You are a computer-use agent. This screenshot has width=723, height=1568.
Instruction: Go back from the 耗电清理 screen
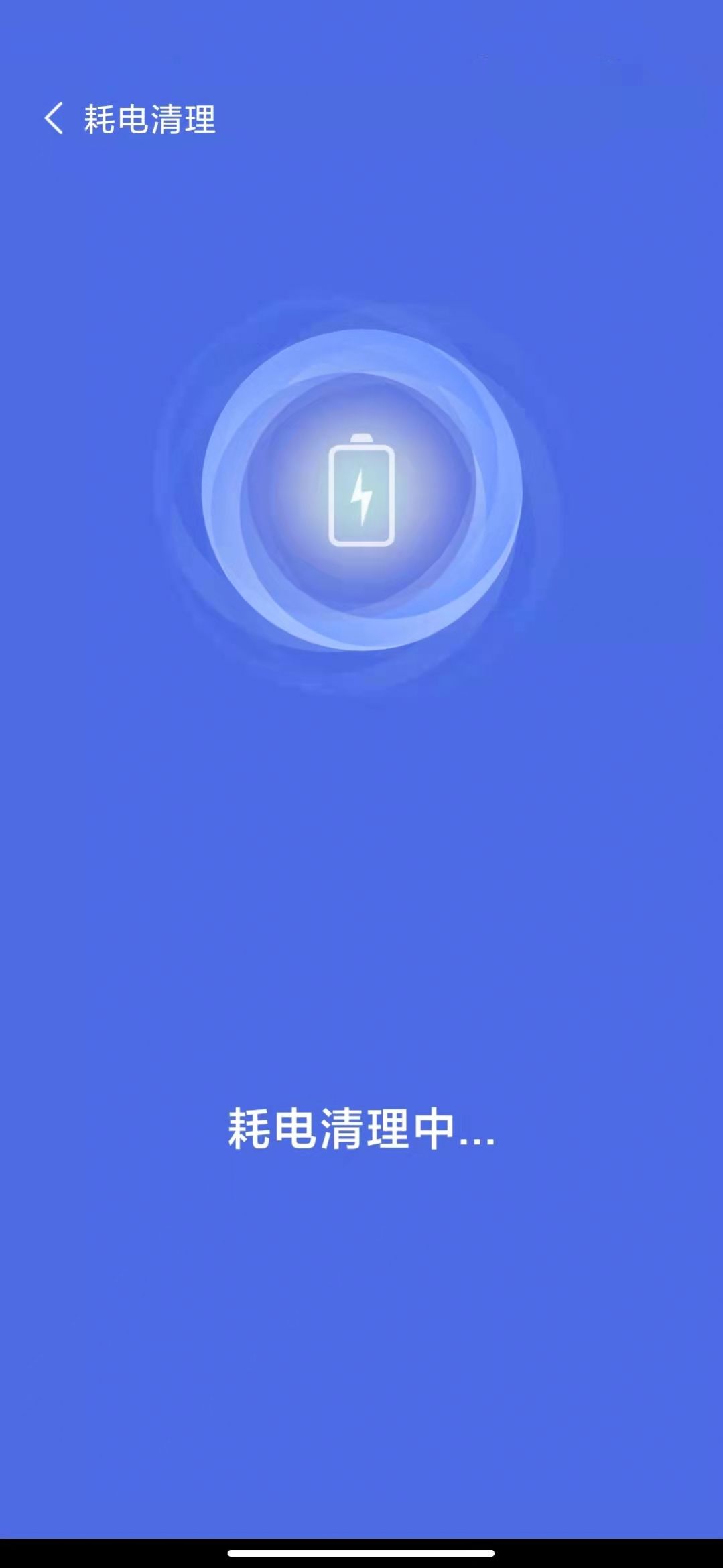click(54, 119)
